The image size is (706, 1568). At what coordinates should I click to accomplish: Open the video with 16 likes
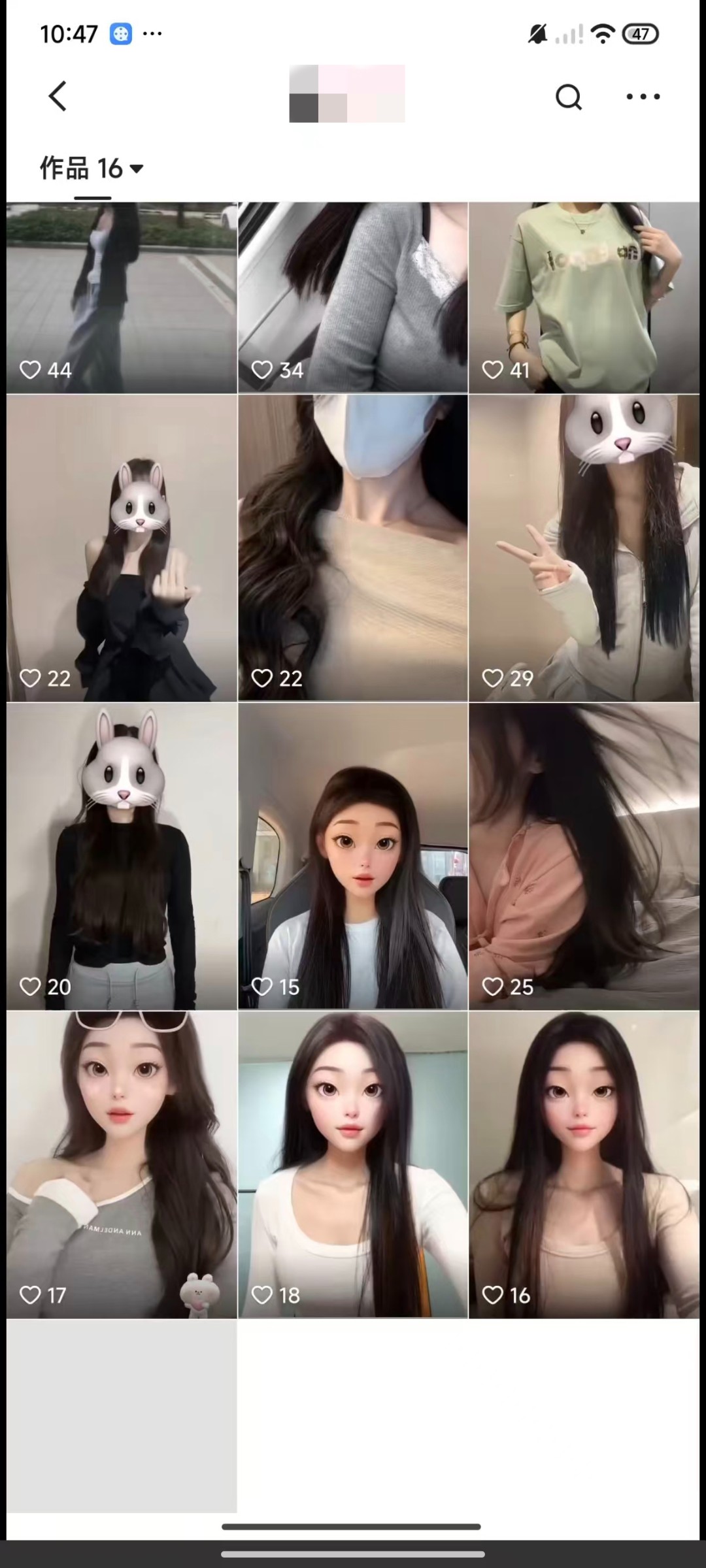click(584, 1164)
